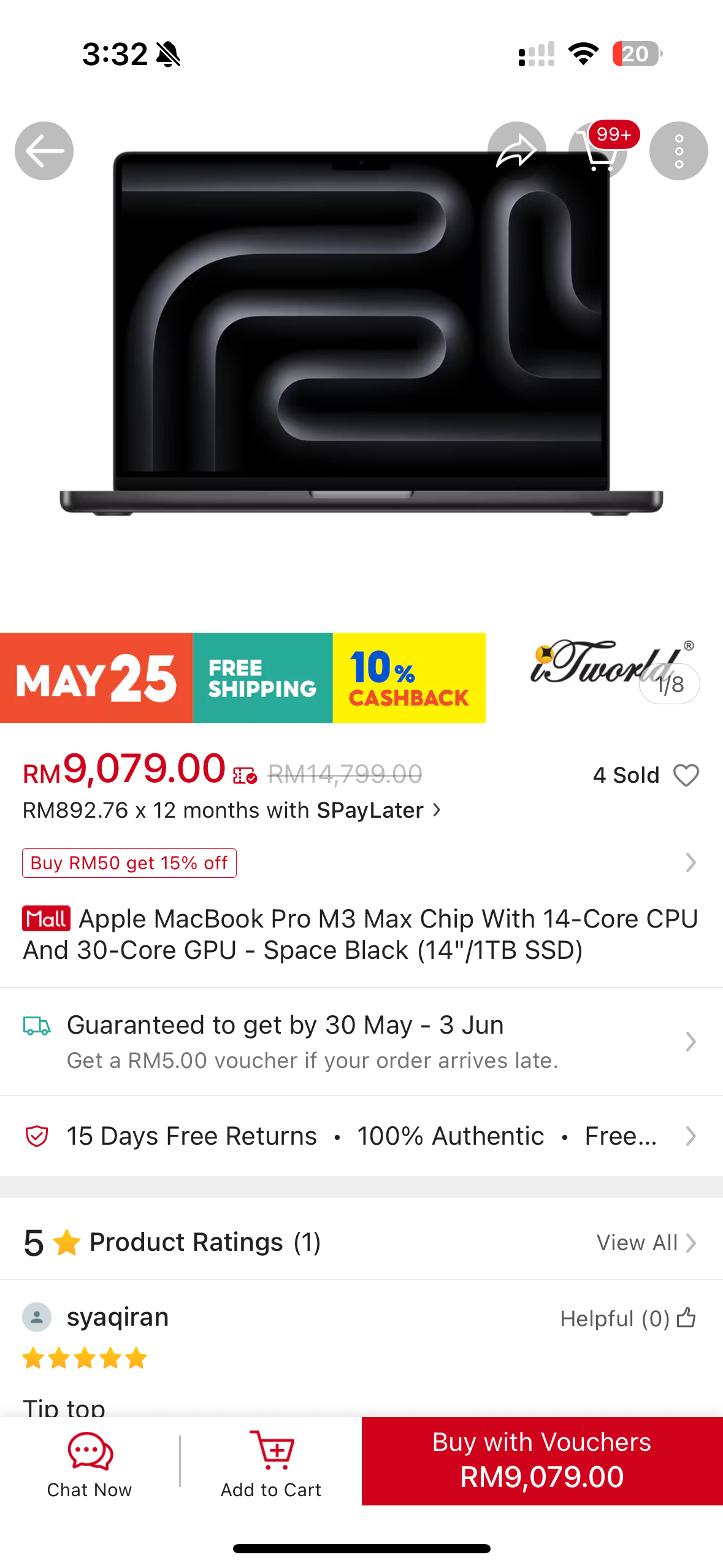723x1568 pixels.
Task: Add product to wishlist with heart icon
Action: pos(686,775)
